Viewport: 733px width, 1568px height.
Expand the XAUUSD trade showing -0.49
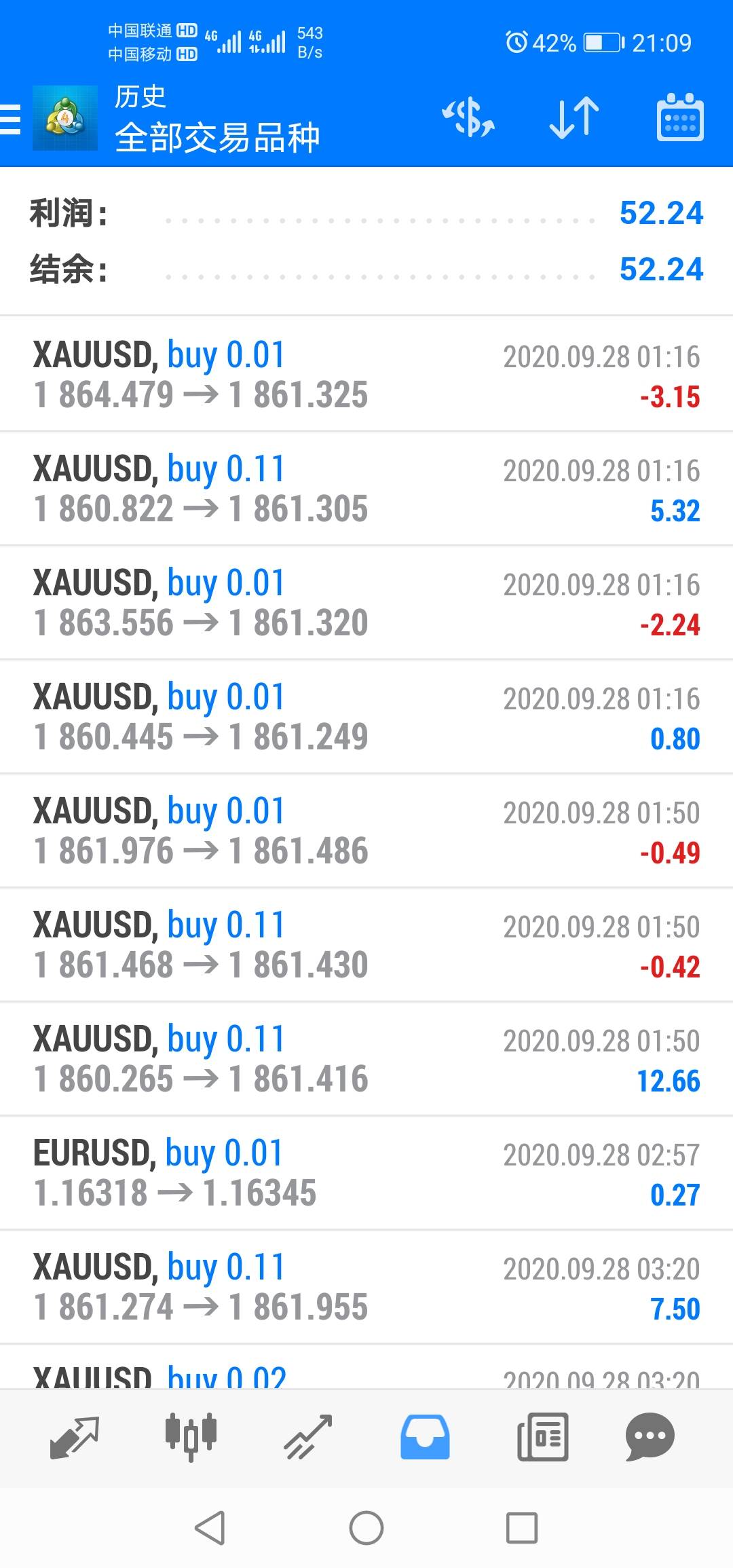pos(366,831)
